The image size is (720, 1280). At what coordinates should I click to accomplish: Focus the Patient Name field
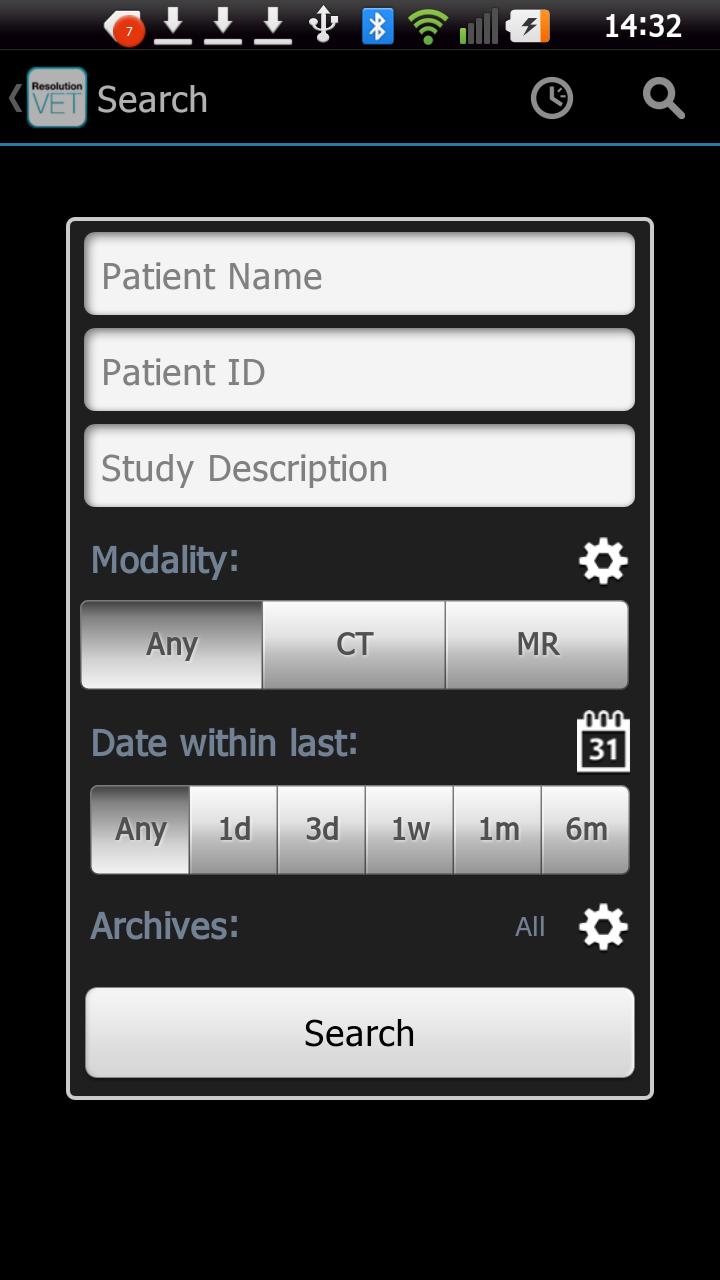(x=359, y=275)
